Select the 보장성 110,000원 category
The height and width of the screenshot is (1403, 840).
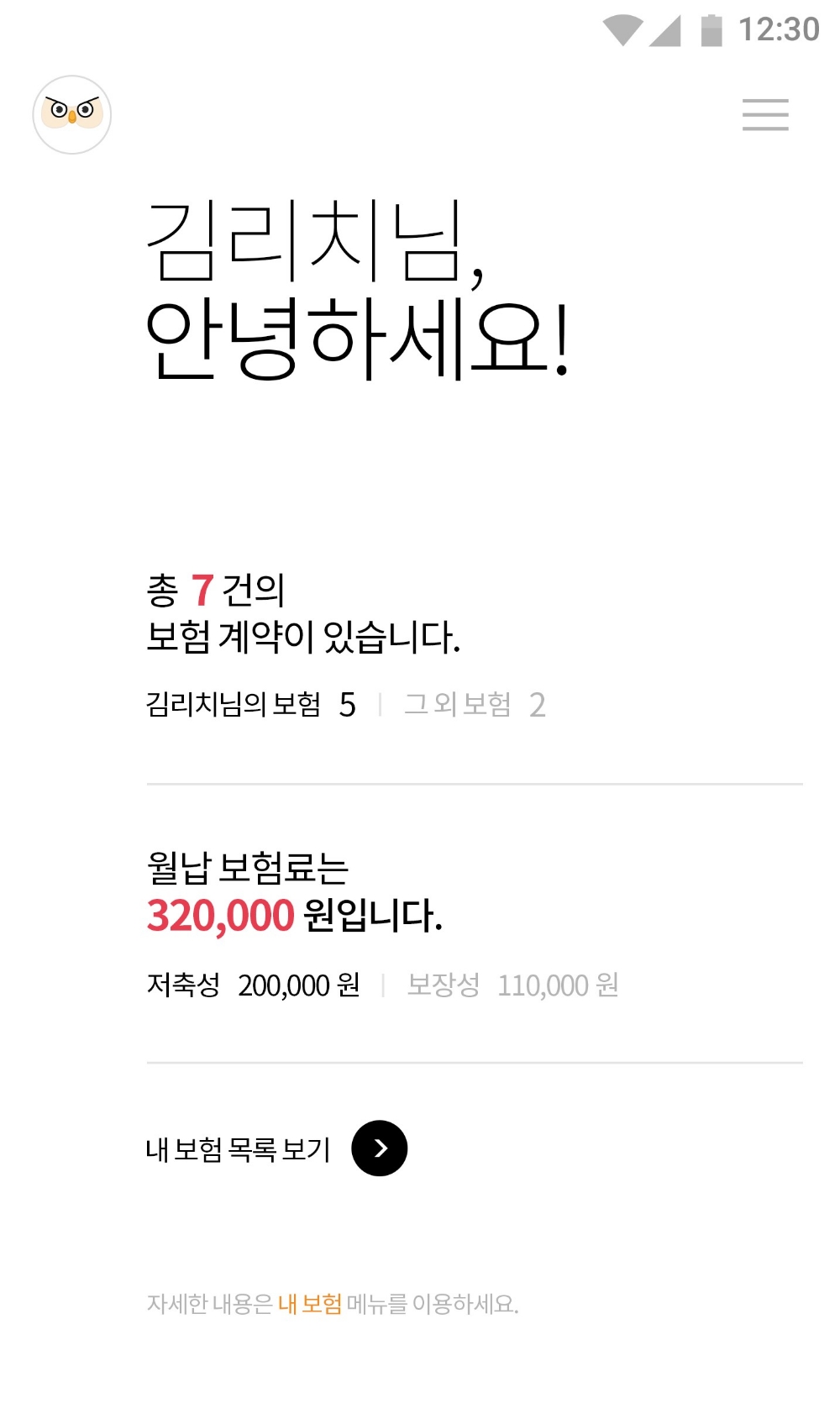pyautogui.click(x=512, y=985)
